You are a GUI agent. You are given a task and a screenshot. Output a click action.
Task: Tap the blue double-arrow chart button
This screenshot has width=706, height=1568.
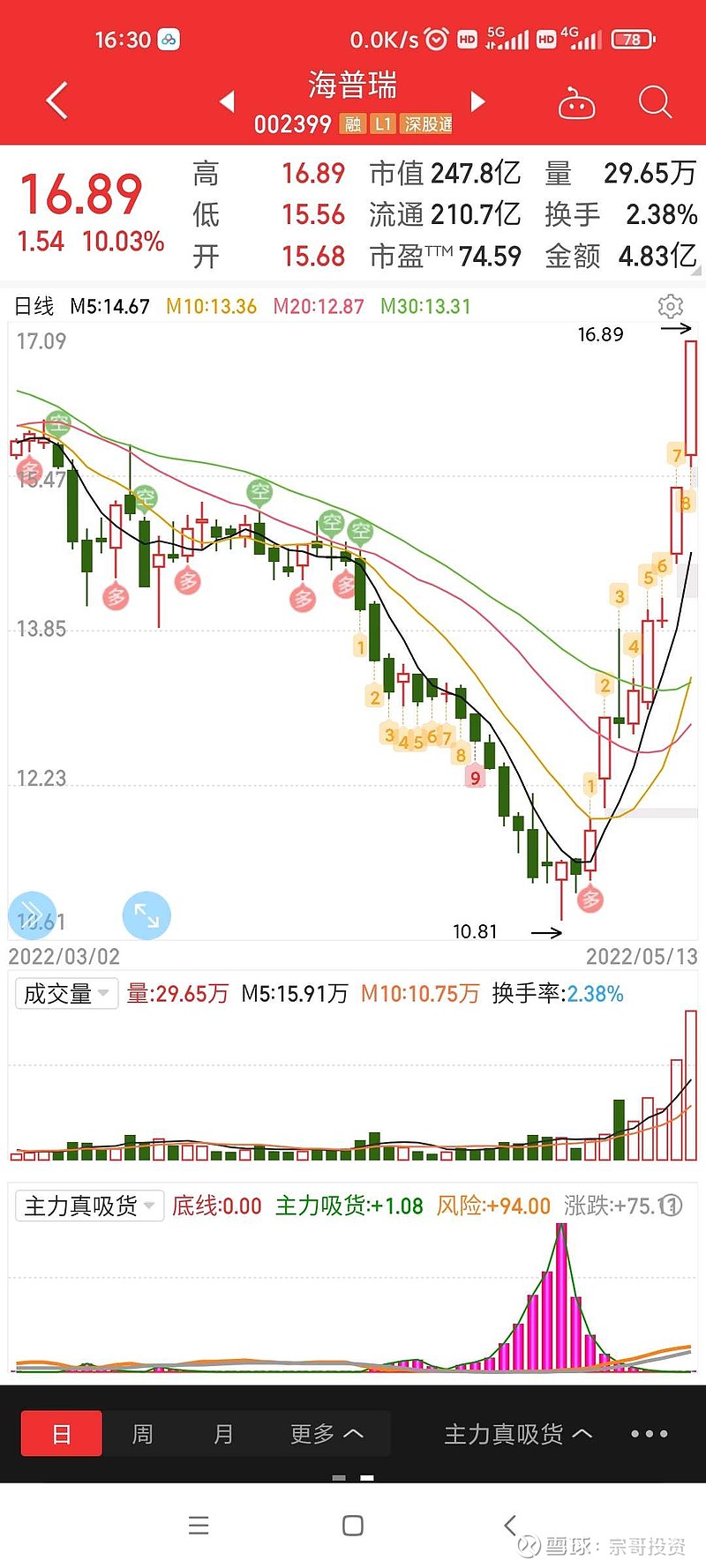(x=32, y=914)
